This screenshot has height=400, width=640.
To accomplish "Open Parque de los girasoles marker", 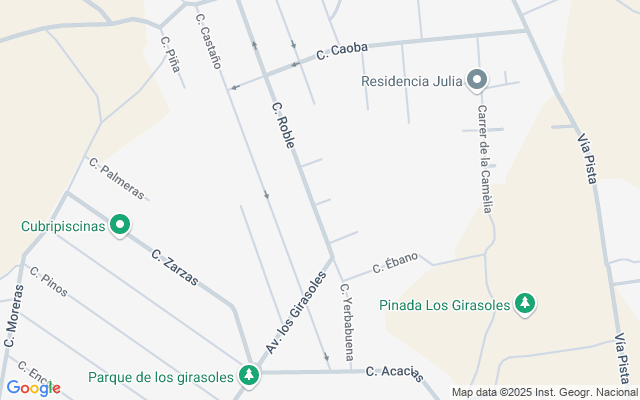I will [x=248, y=377].
